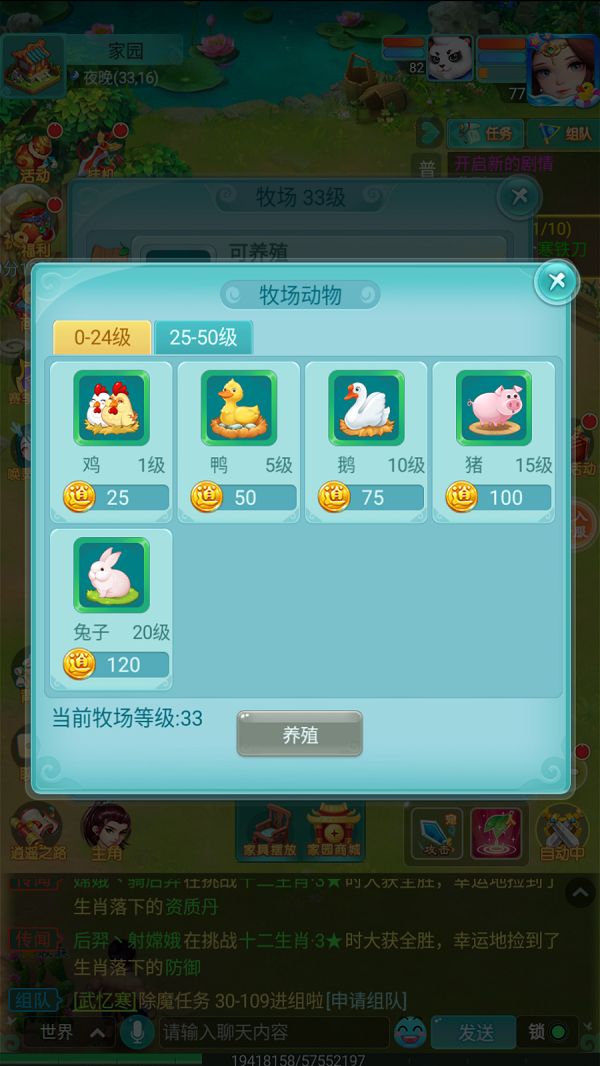The height and width of the screenshot is (1066, 600).
Task: Open the emoji picker in chat
Action: 410,1032
